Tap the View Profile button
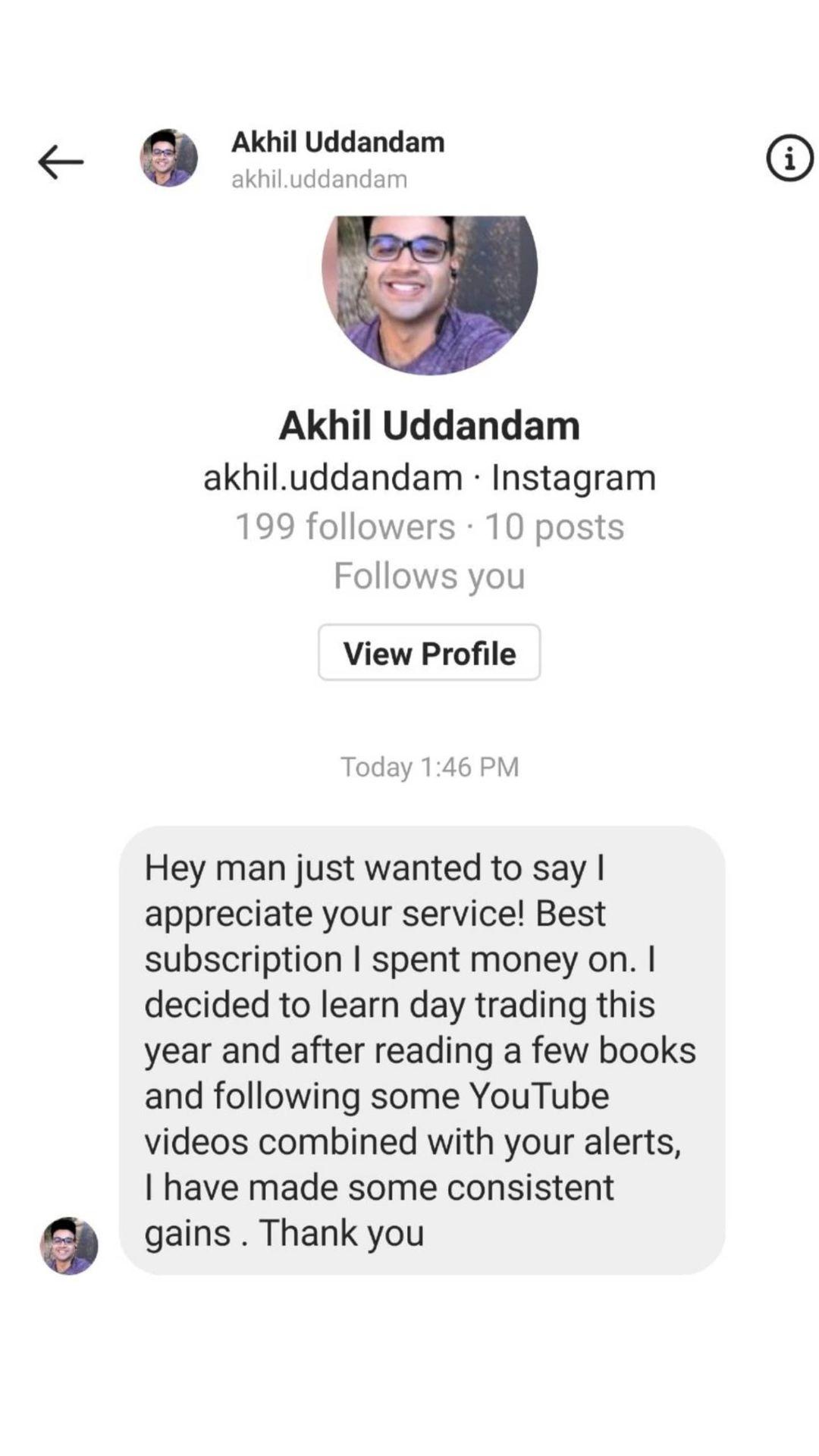The image size is (819, 1456). click(x=429, y=653)
